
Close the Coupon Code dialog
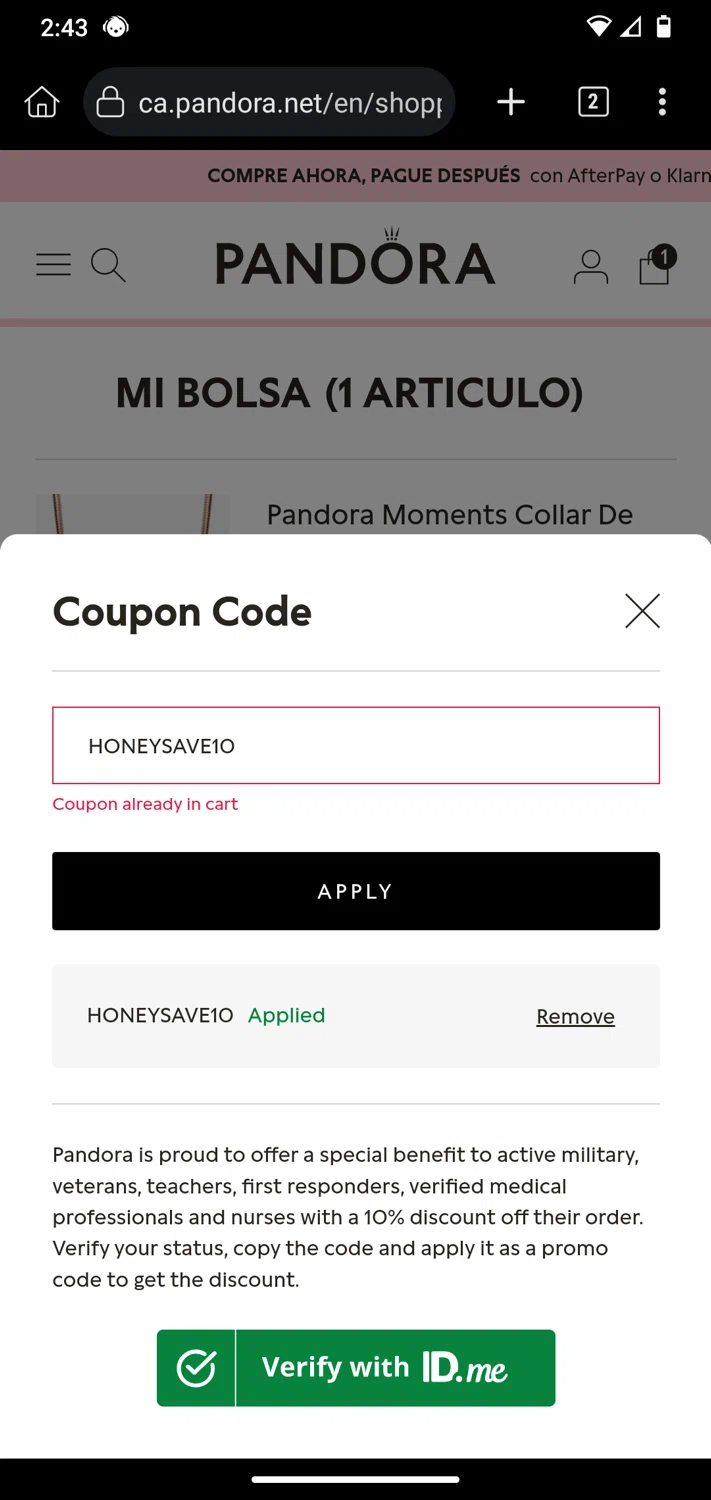[x=642, y=611]
